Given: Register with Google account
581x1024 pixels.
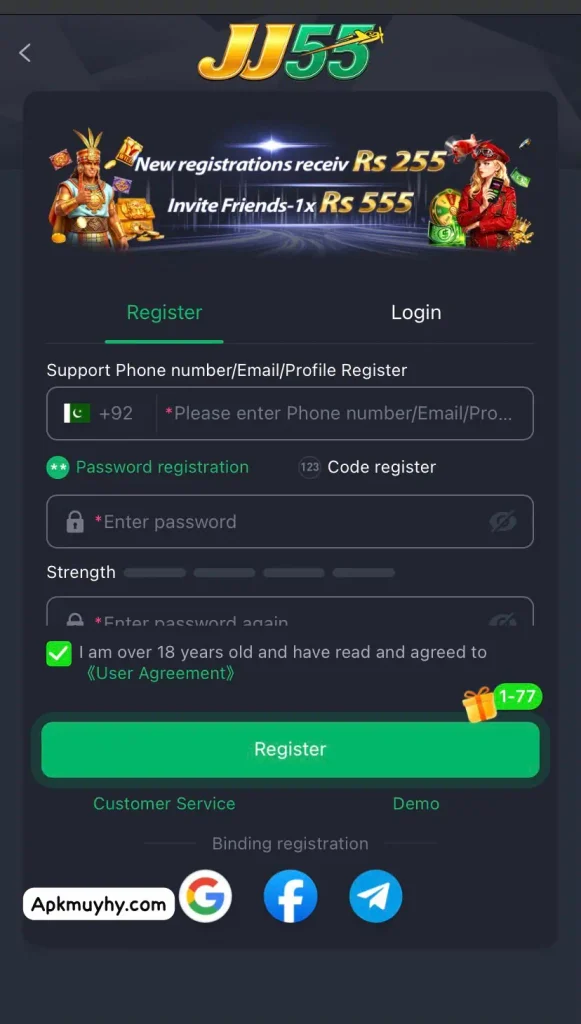Looking at the screenshot, I should coord(206,896).
